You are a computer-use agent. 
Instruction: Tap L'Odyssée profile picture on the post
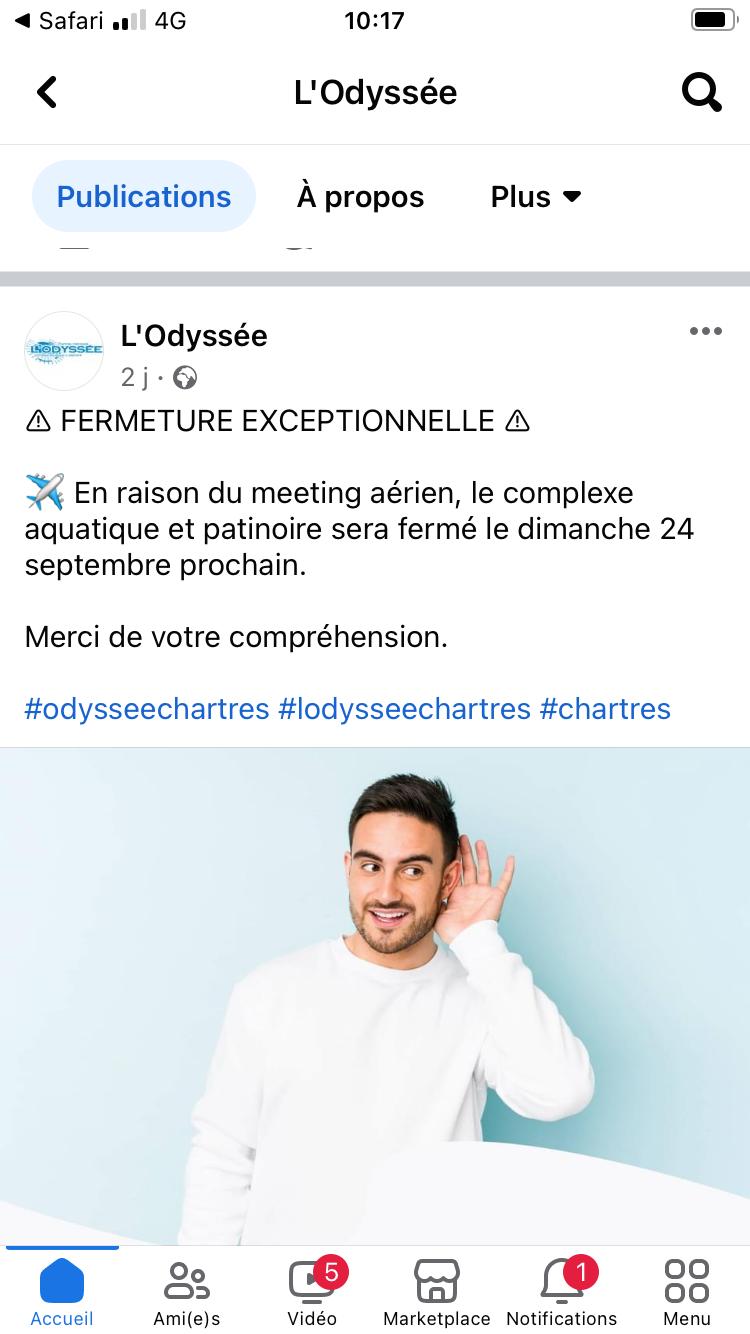click(64, 351)
